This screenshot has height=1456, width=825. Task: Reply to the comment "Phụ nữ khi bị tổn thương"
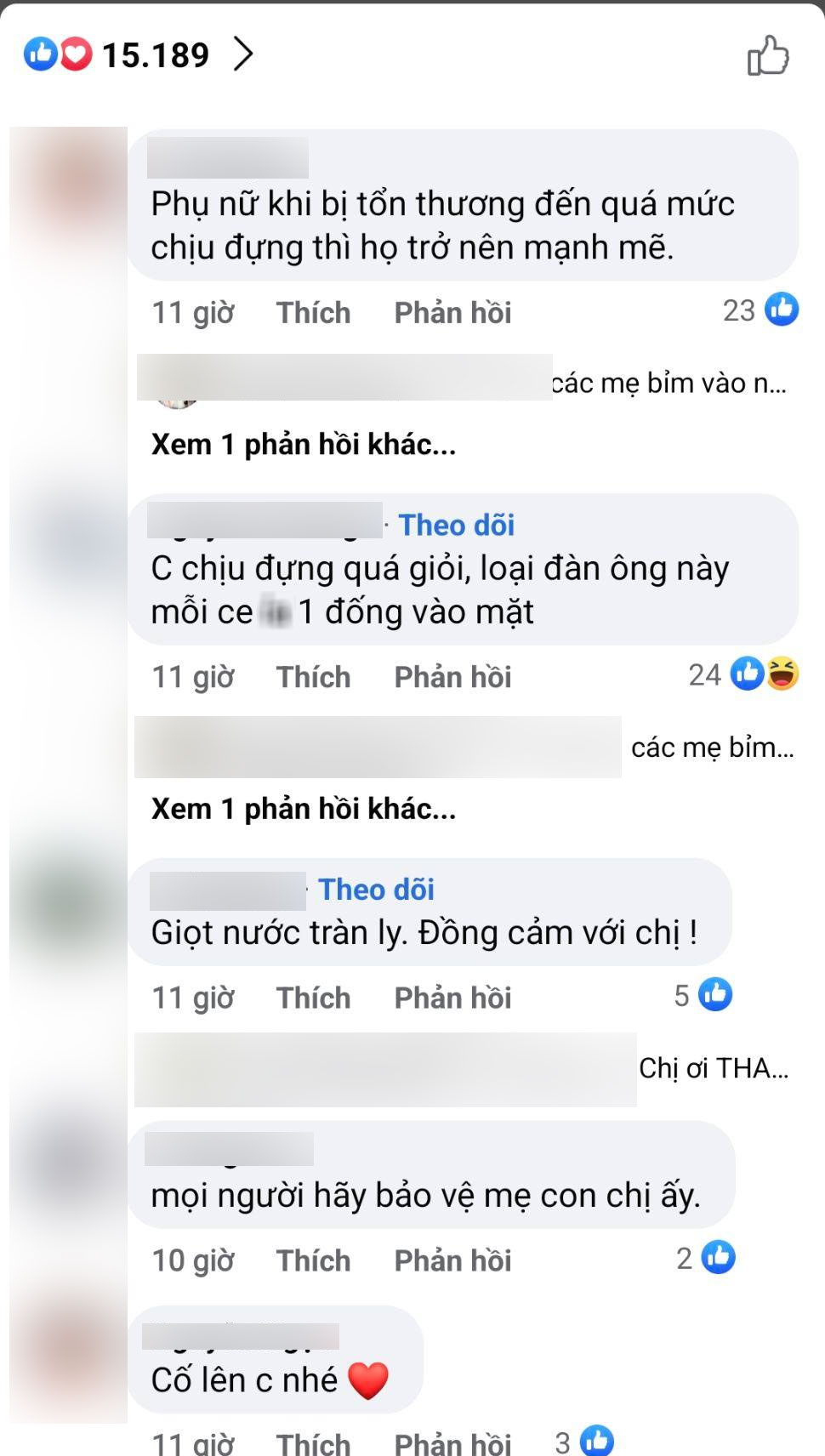coord(452,313)
